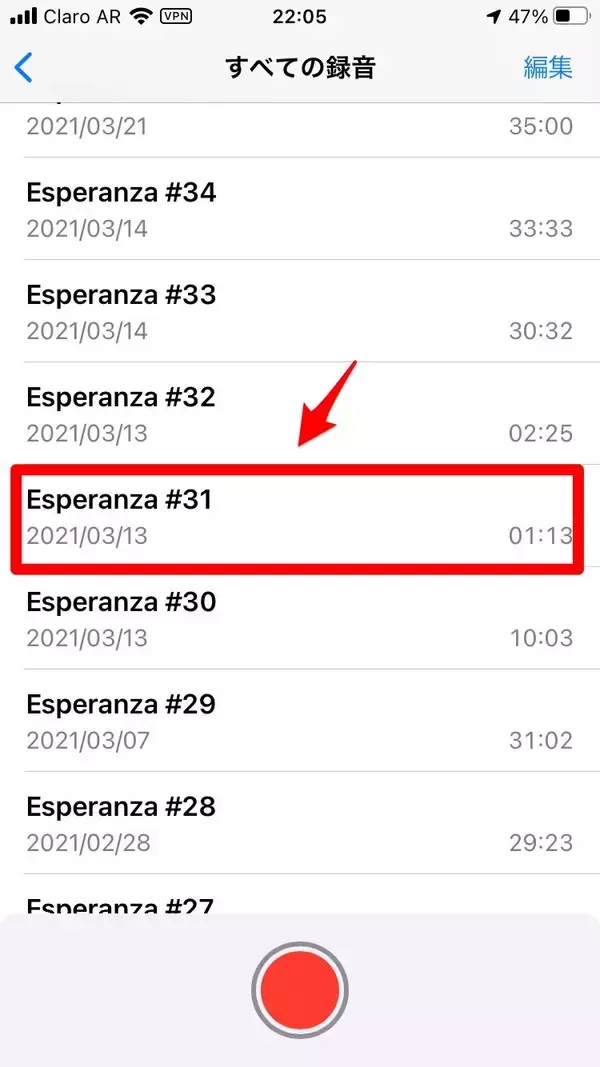Open the recording dated 2021/03/21

pyautogui.click(x=299, y=128)
